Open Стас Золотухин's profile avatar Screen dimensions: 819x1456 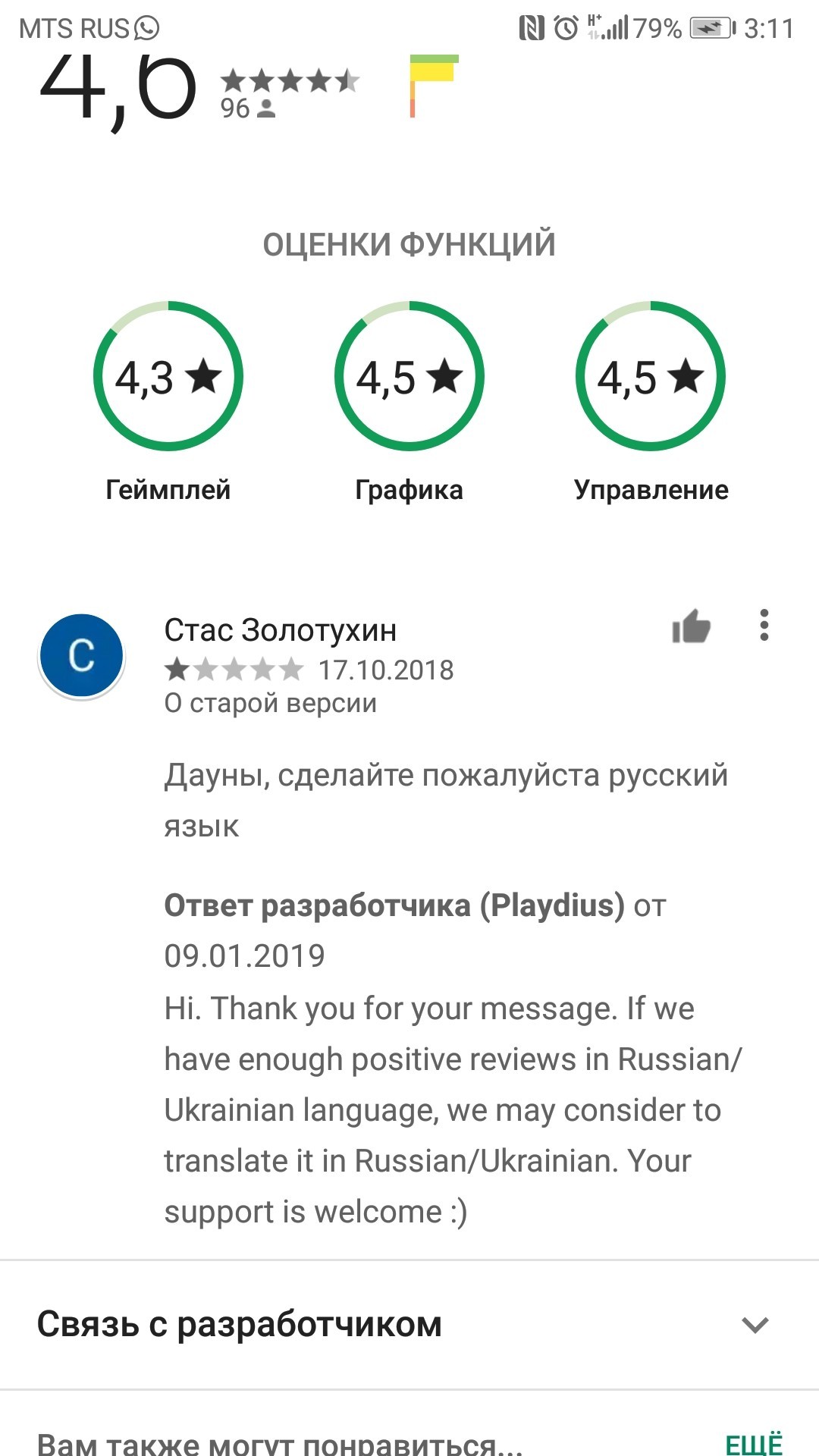(82, 656)
